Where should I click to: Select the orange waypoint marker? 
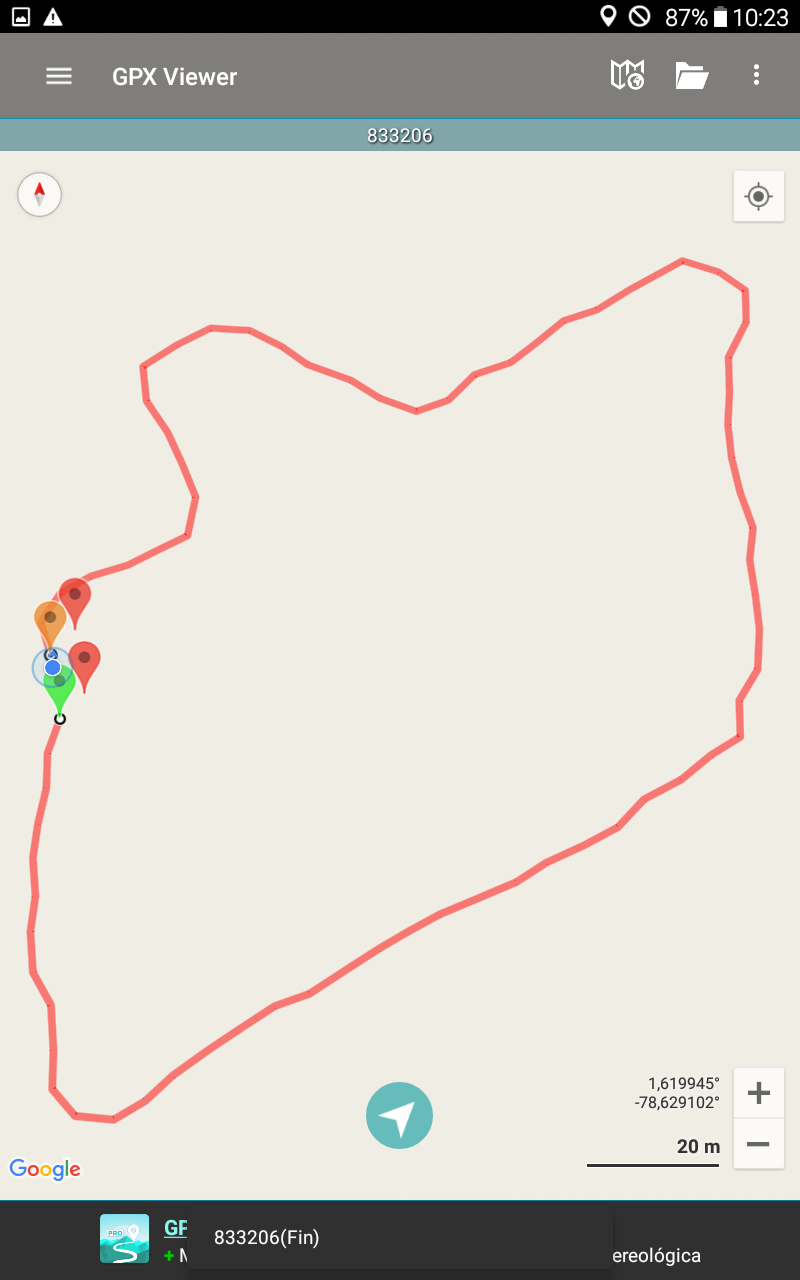click(x=49, y=617)
